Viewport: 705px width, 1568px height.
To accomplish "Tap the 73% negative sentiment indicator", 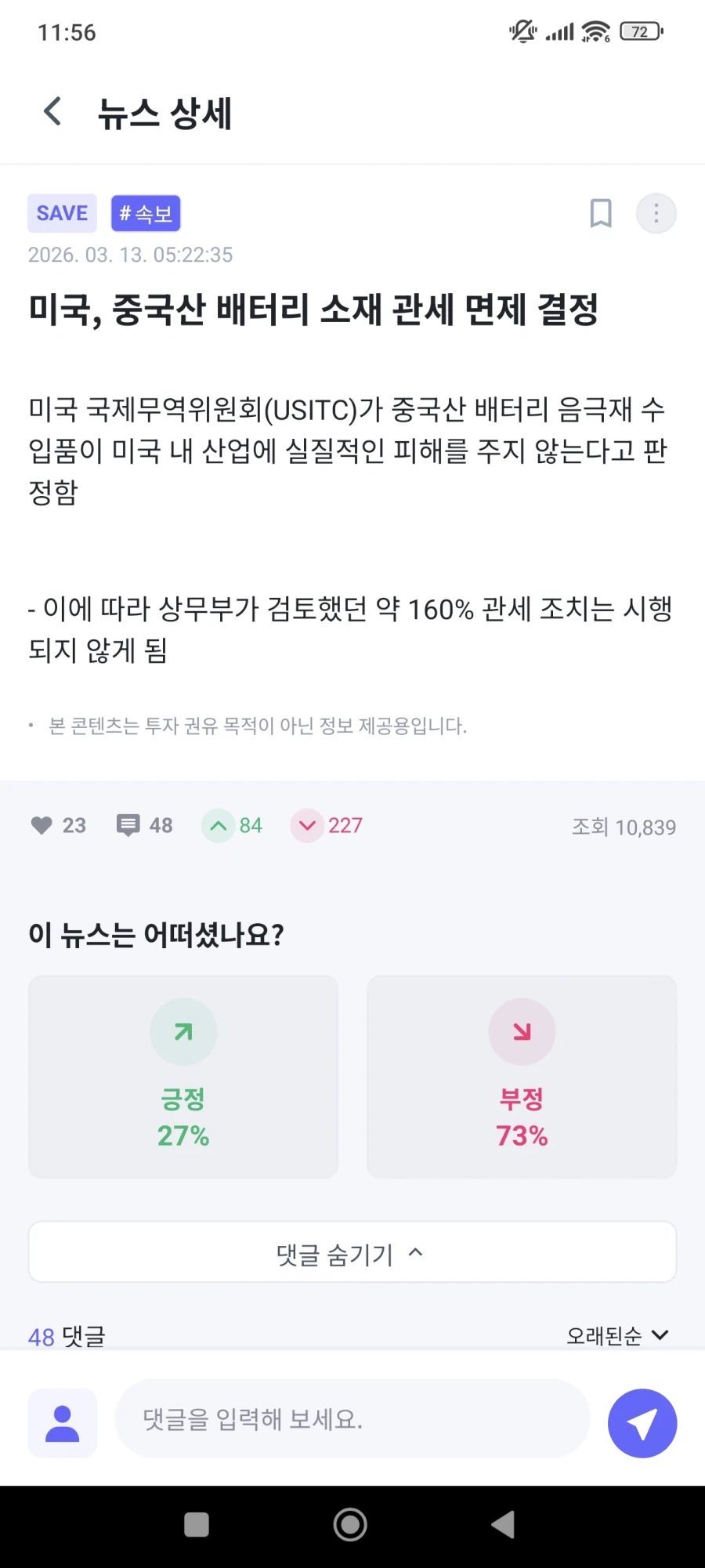I will [521, 1135].
